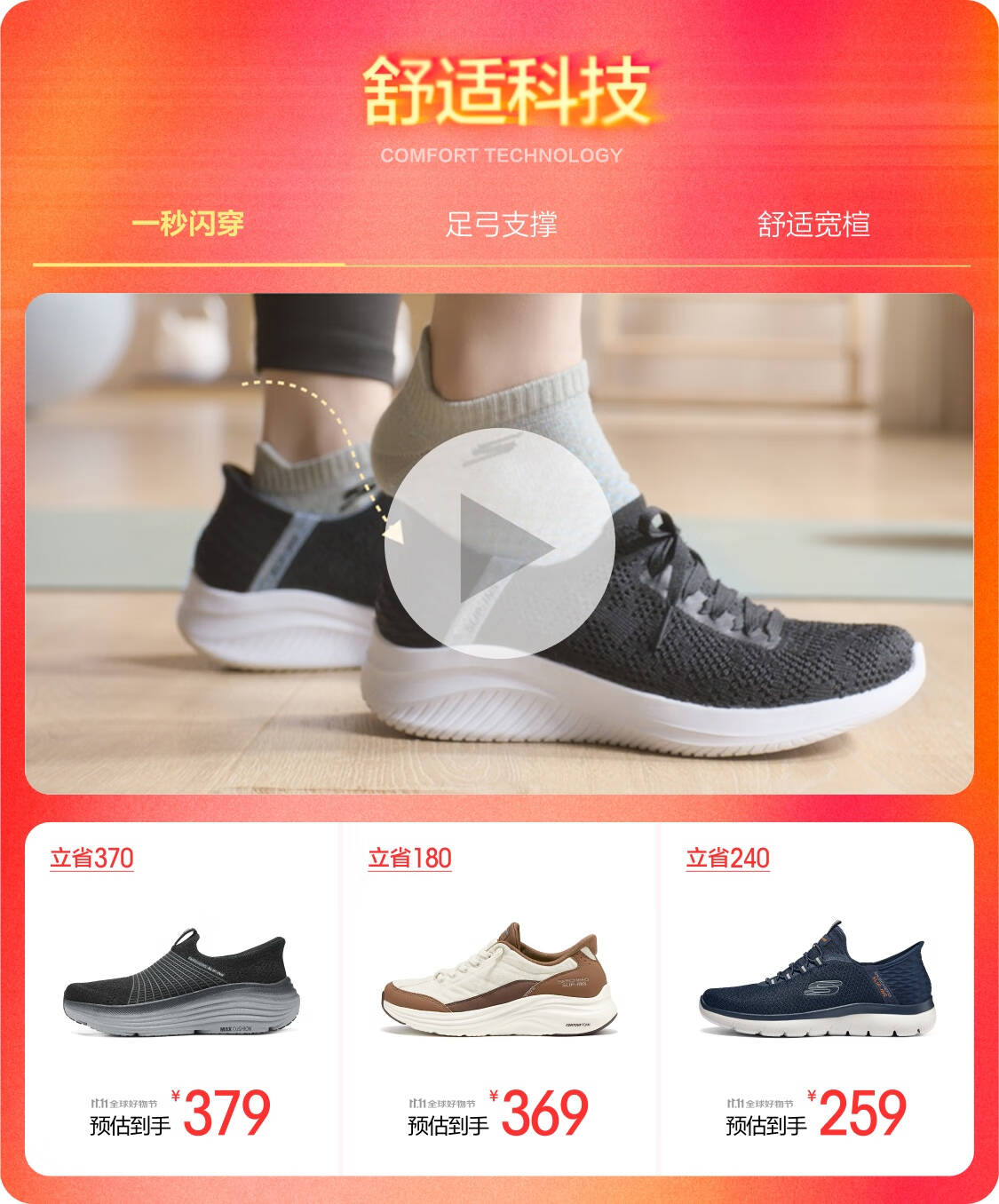Select the 一秒闪穿 tab
The image size is (999, 1204).
(x=188, y=224)
